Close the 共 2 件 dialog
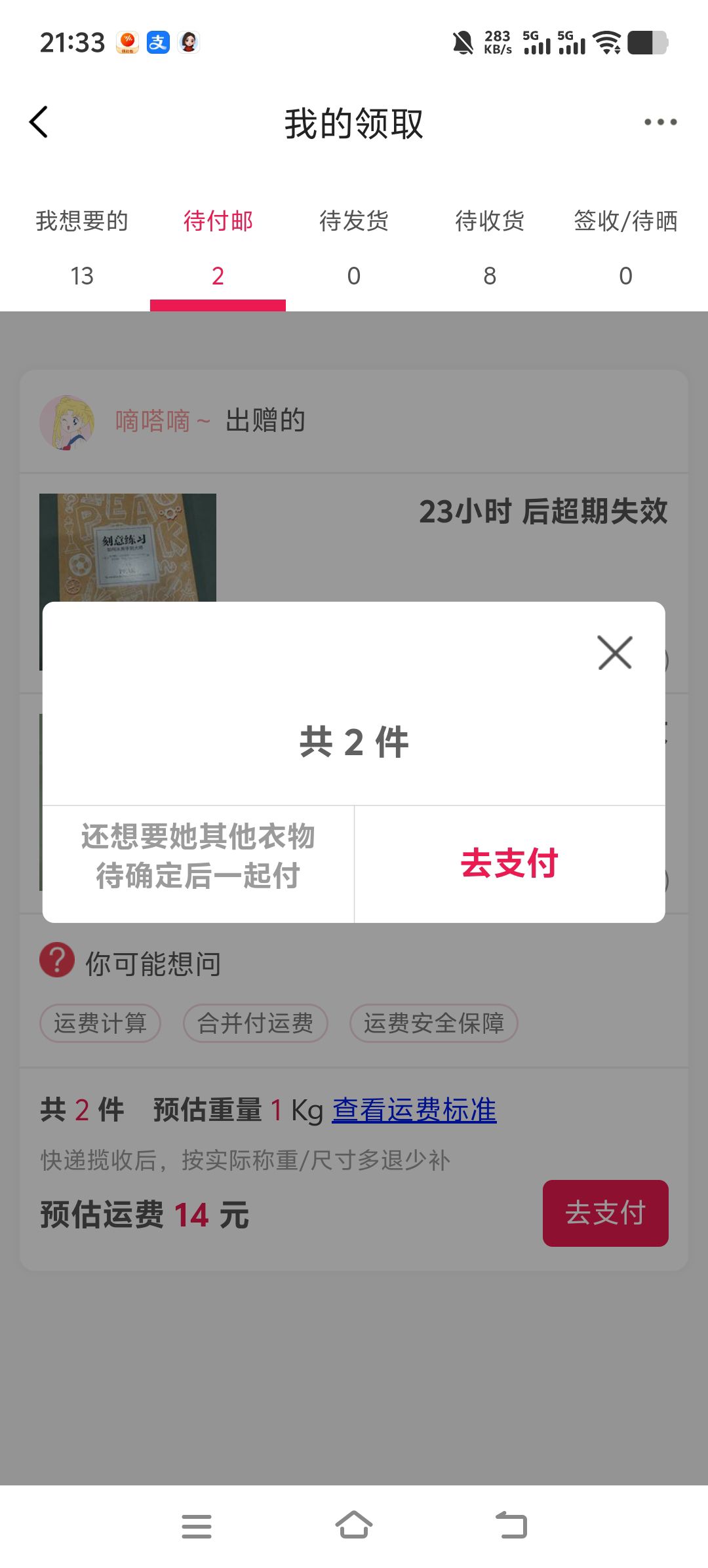 click(615, 653)
